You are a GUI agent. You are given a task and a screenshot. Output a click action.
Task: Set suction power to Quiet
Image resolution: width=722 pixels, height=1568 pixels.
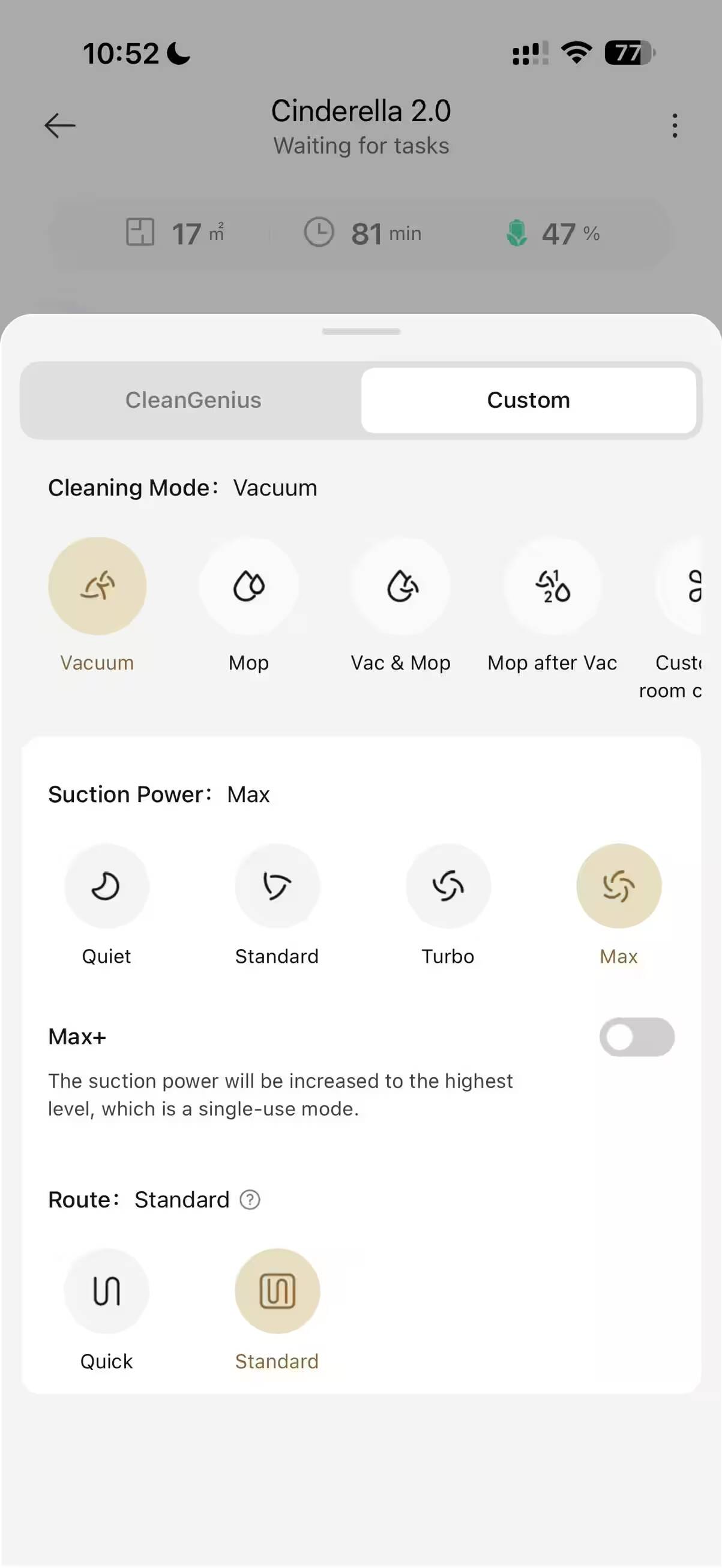107,885
